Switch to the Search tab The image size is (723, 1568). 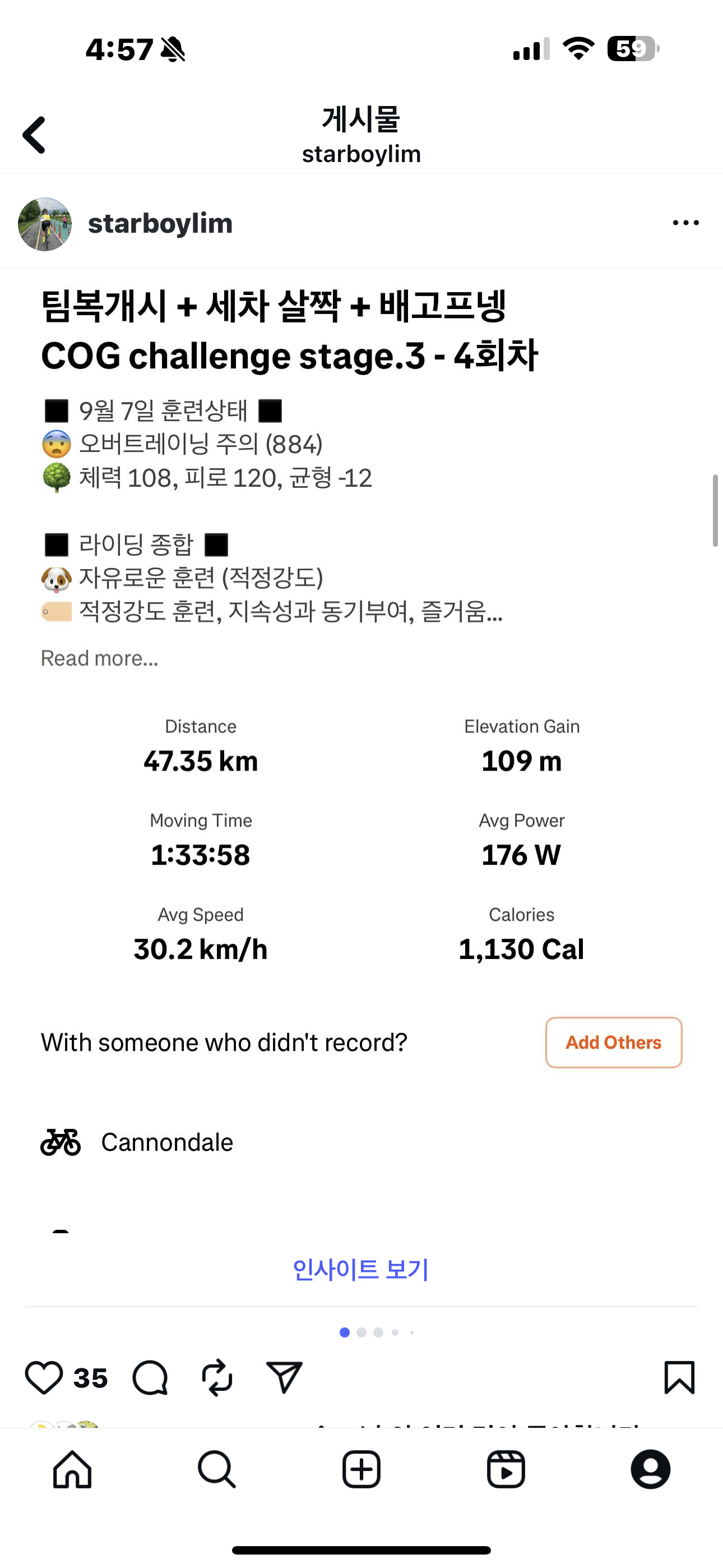pos(217,1470)
